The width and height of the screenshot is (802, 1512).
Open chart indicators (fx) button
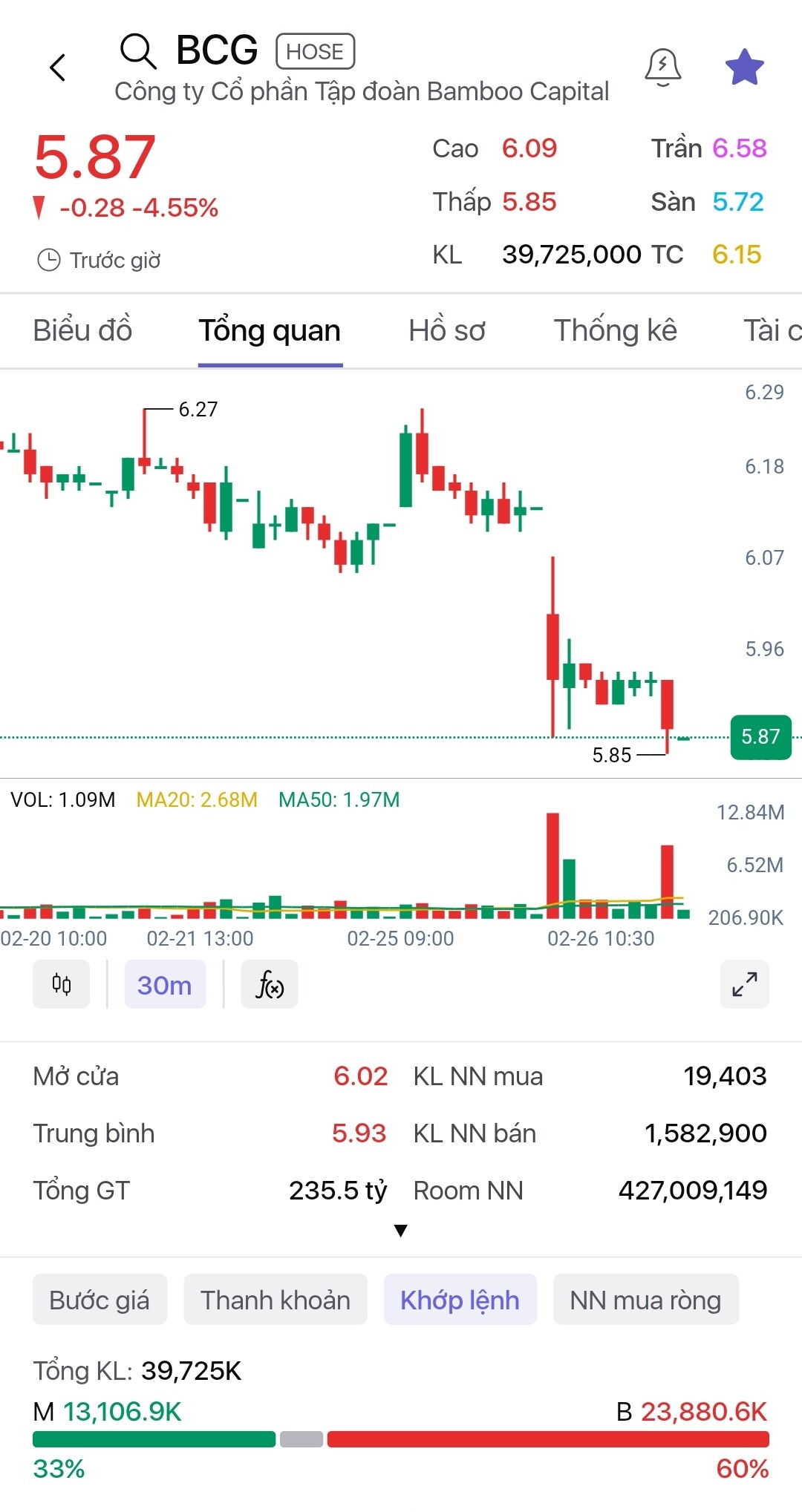270,985
